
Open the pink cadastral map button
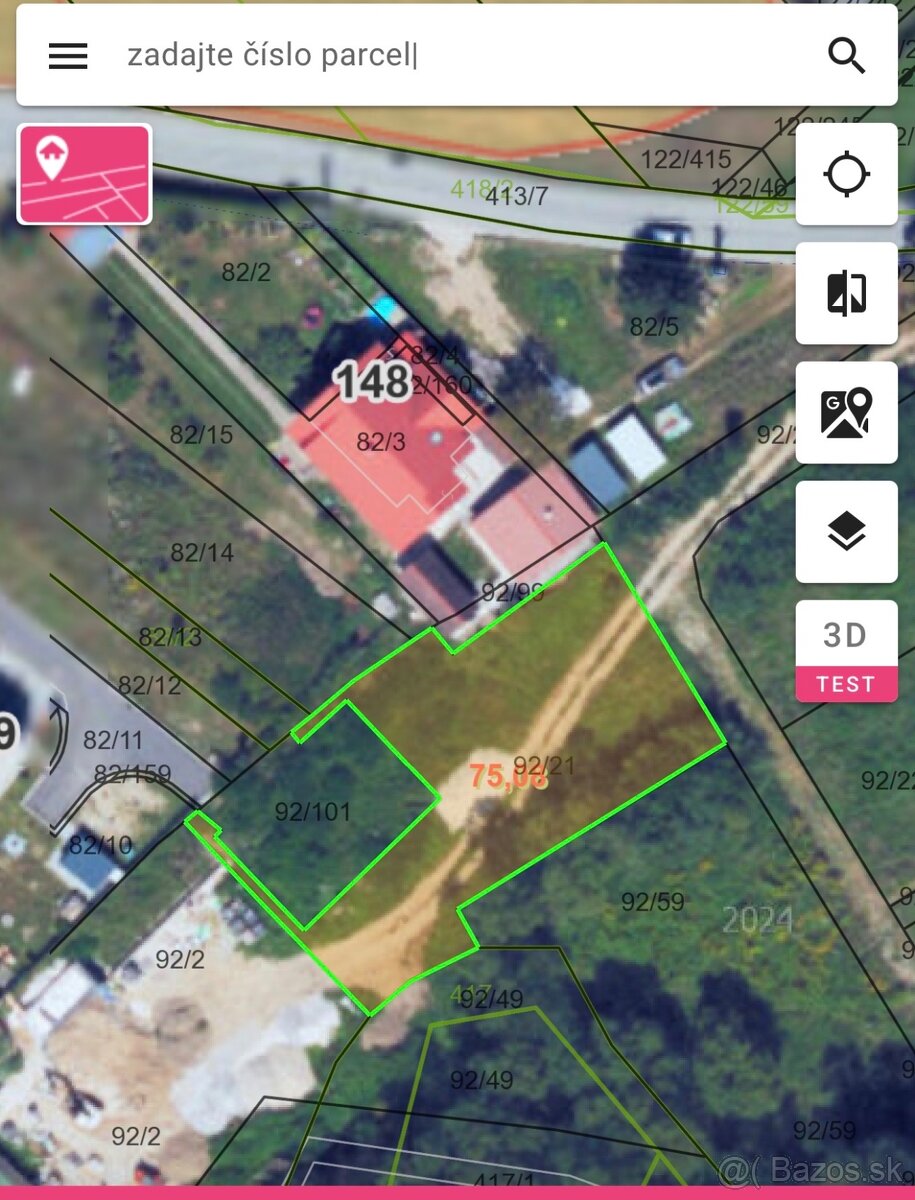[x=85, y=174]
